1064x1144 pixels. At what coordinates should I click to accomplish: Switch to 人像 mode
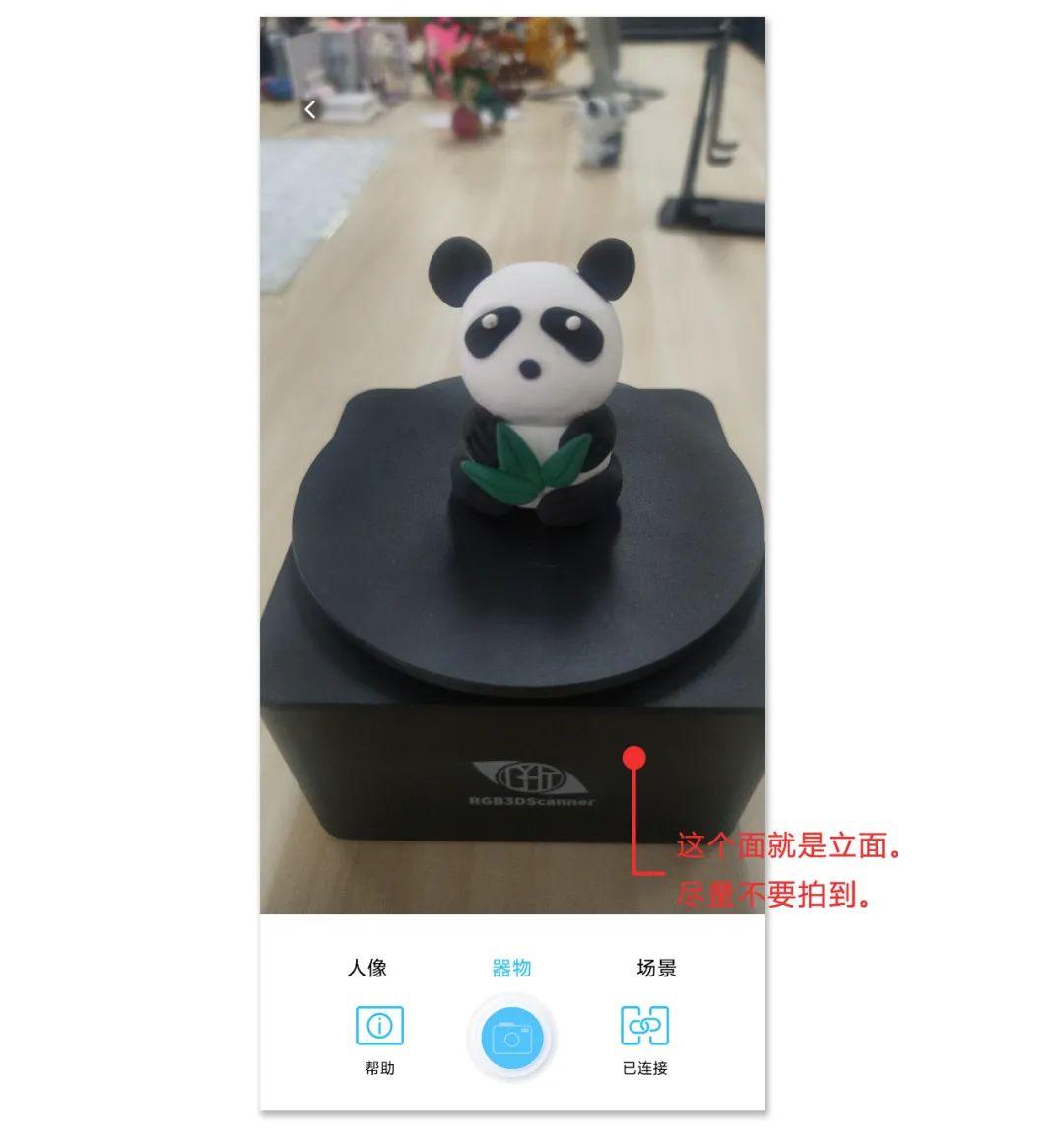tap(367, 968)
